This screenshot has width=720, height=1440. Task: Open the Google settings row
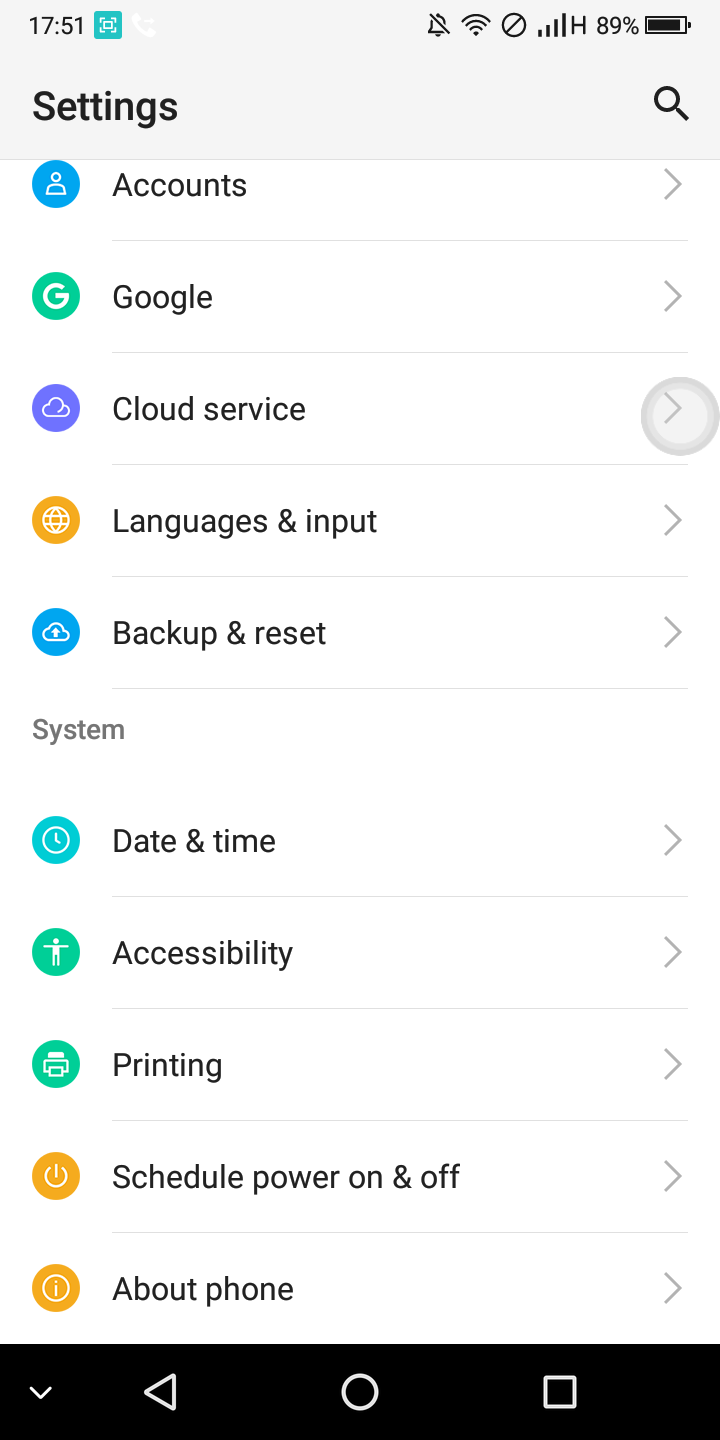pyautogui.click(x=360, y=297)
